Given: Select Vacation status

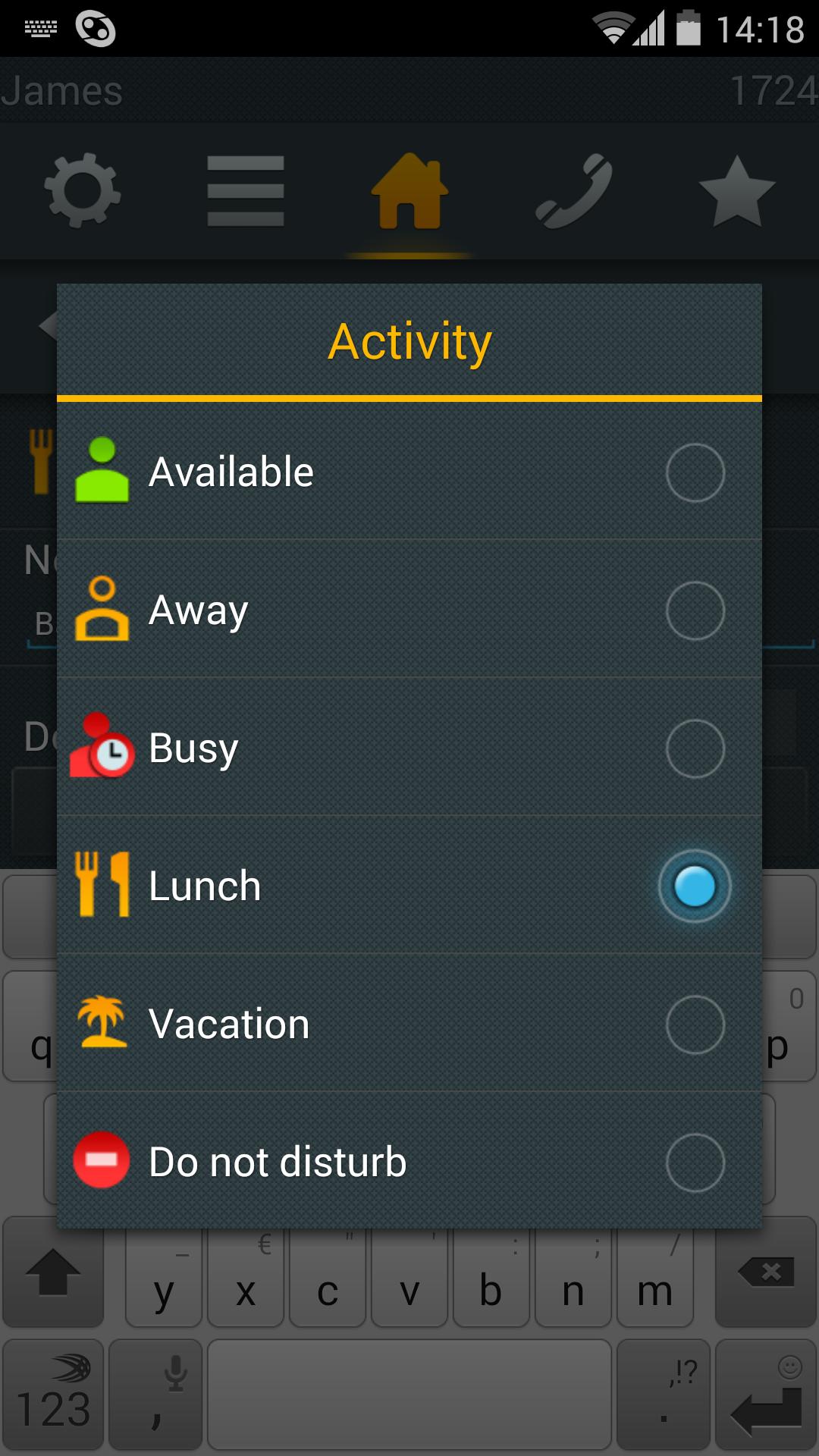Looking at the screenshot, I should (x=409, y=1024).
